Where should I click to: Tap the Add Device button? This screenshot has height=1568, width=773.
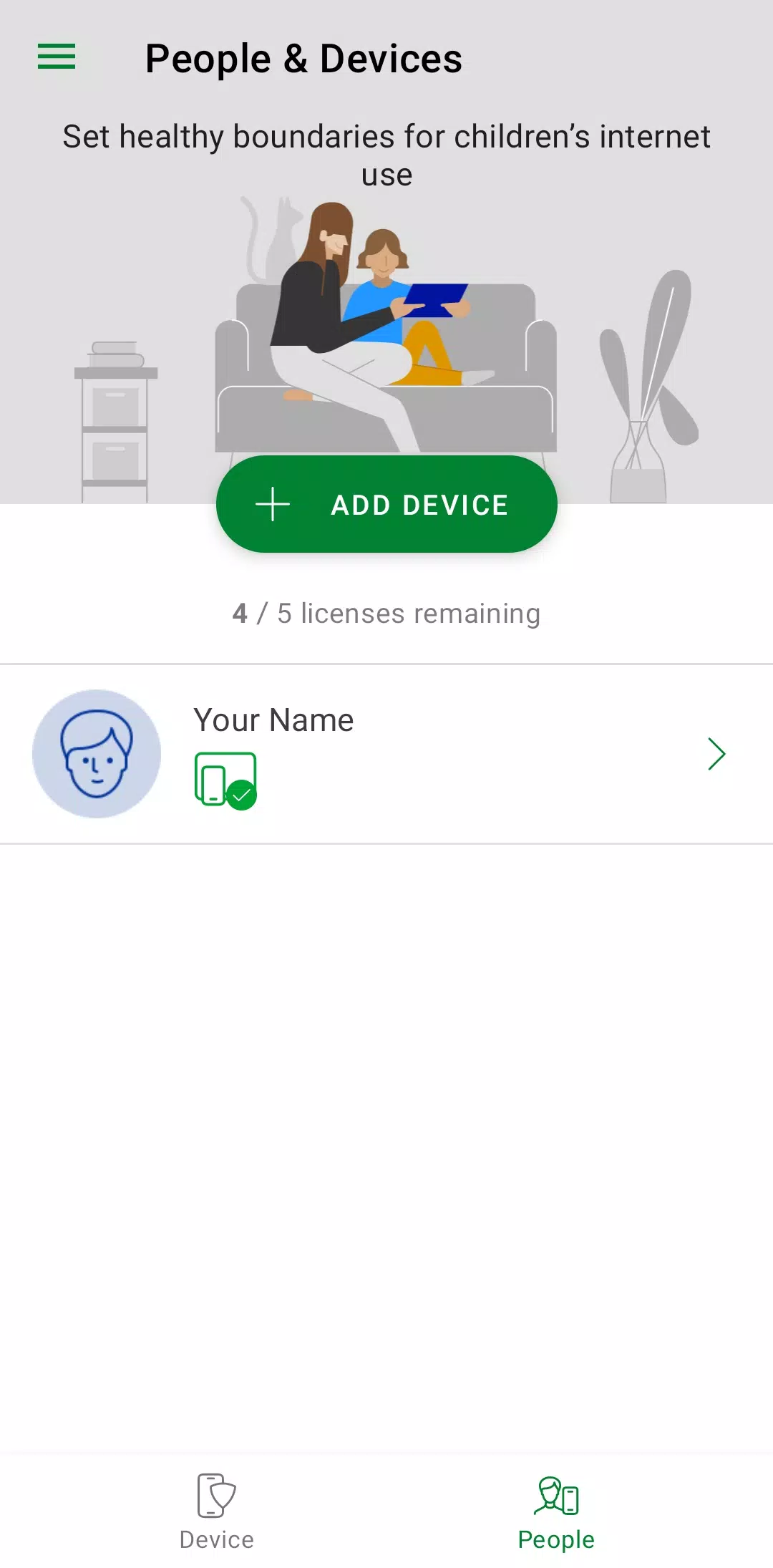click(386, 504)
